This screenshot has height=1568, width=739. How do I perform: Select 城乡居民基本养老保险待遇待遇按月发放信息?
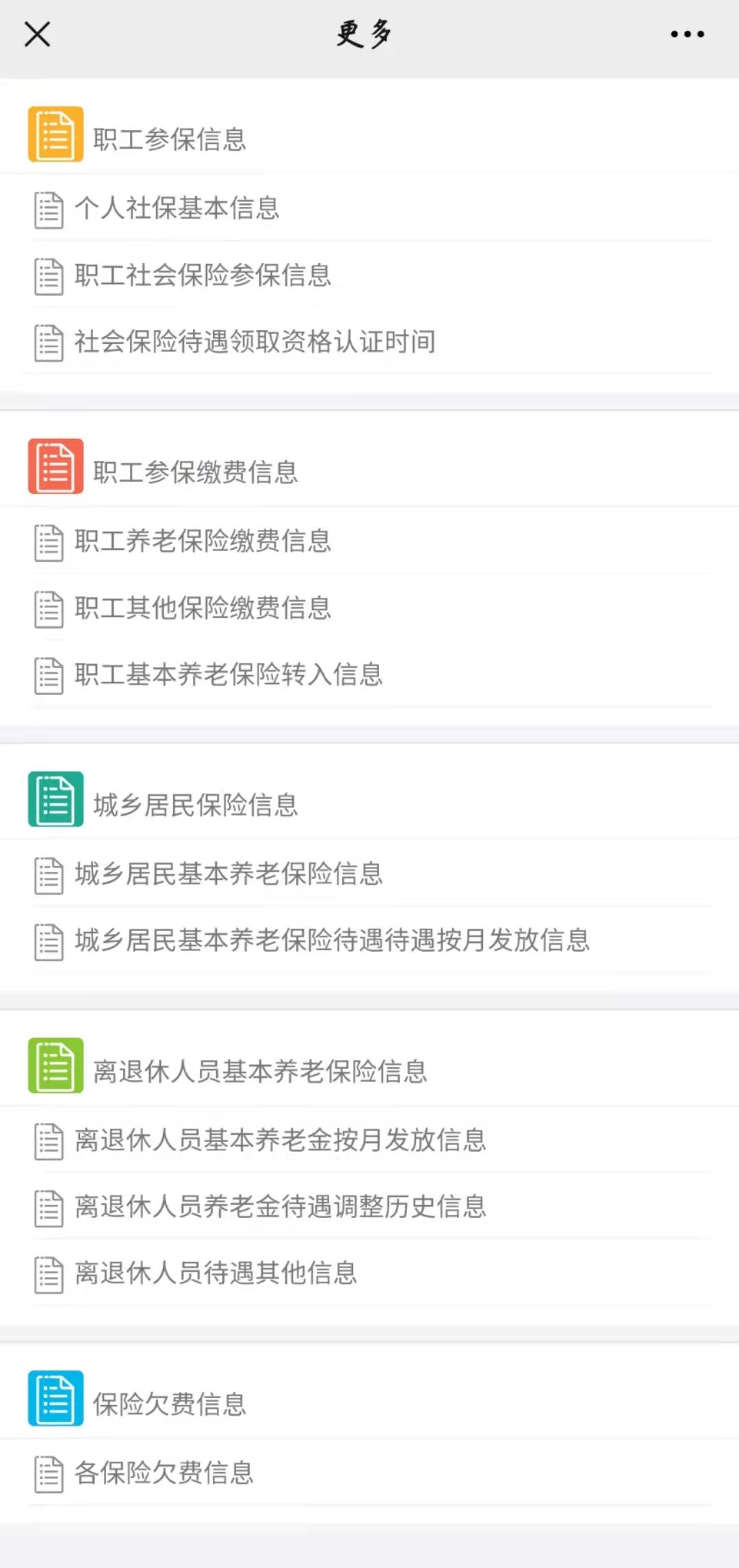pyautogui.click(x=332, y=941)
